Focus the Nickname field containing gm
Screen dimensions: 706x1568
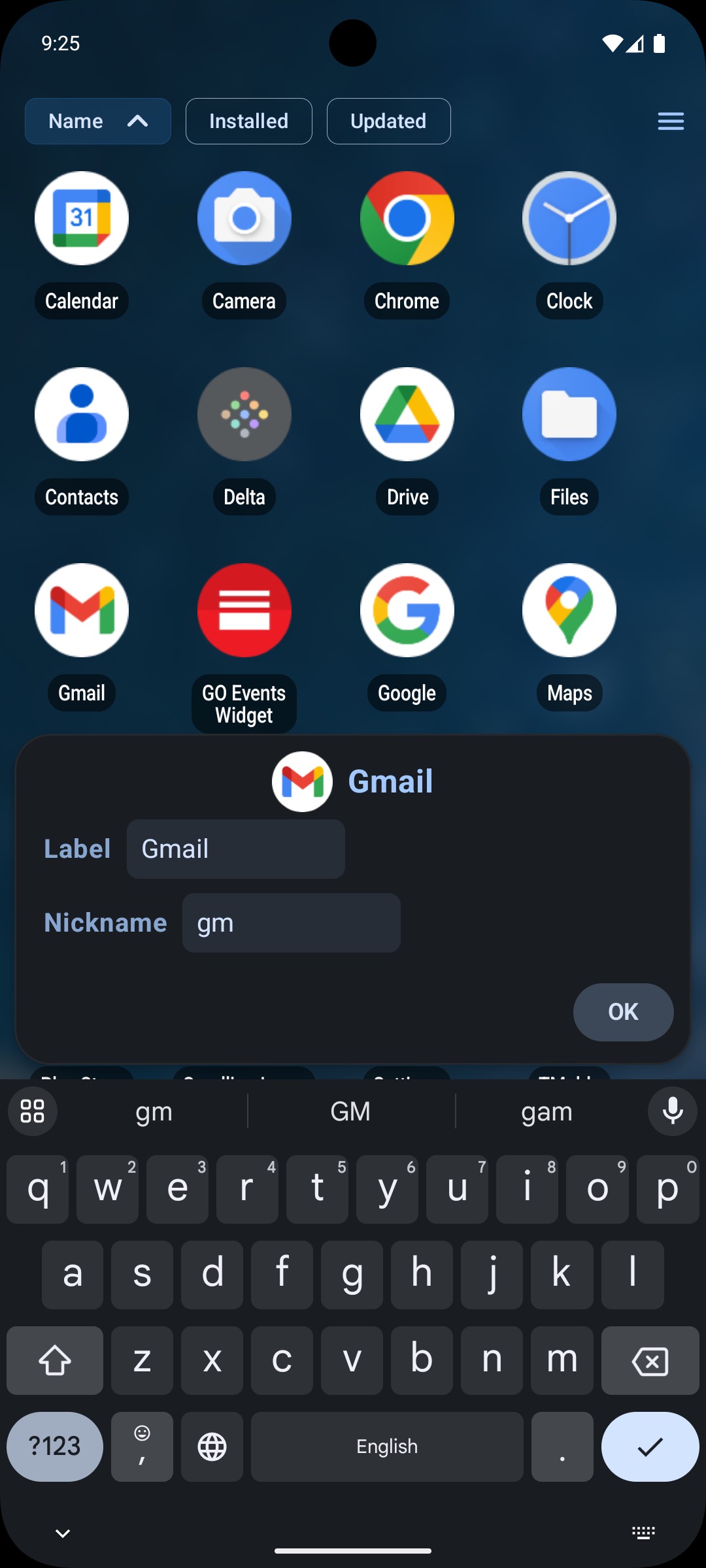(x=292, y=923)
